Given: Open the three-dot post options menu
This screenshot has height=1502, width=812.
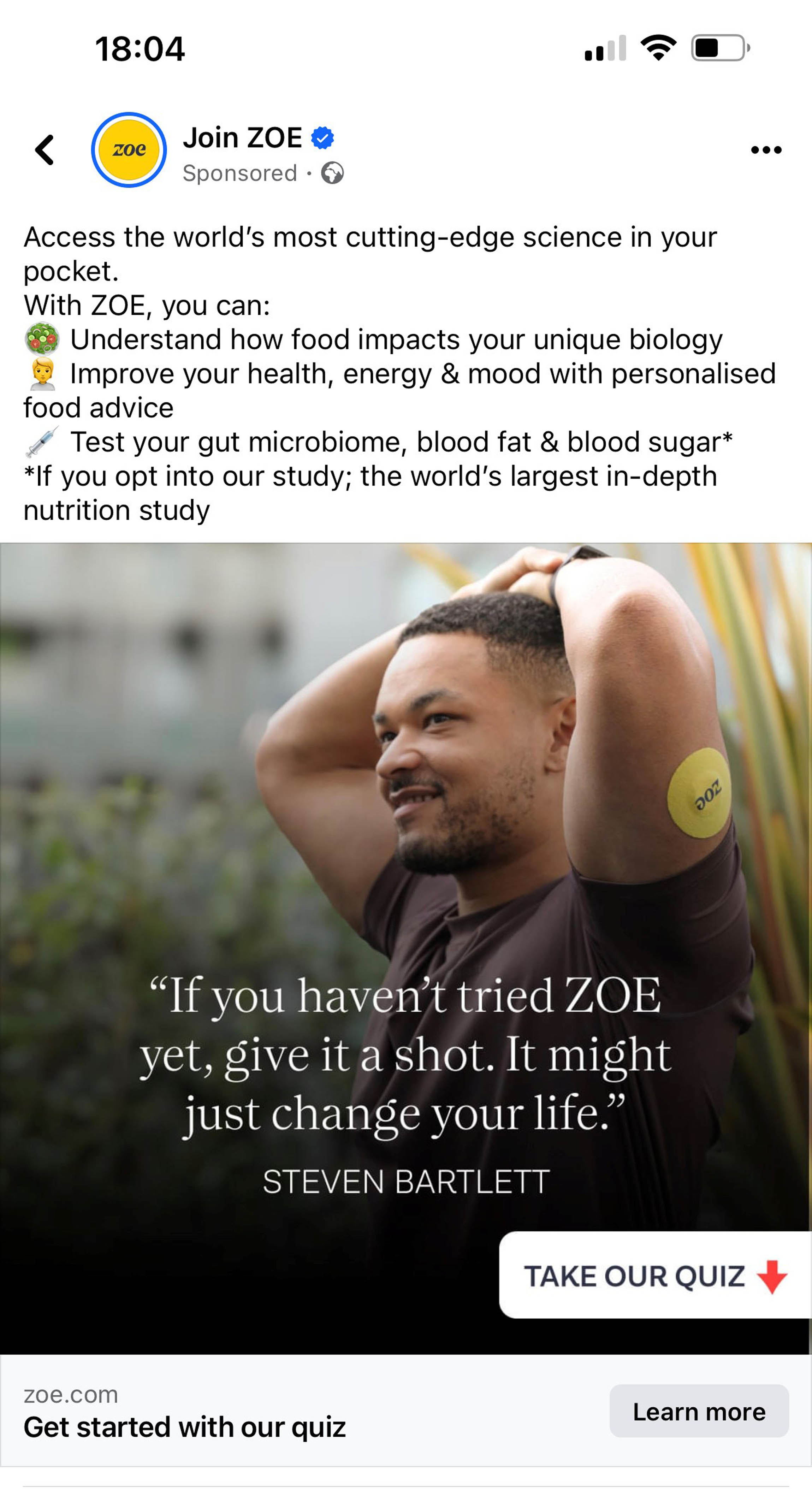Looking at the screenshot, I should click(x=766, y=150).
